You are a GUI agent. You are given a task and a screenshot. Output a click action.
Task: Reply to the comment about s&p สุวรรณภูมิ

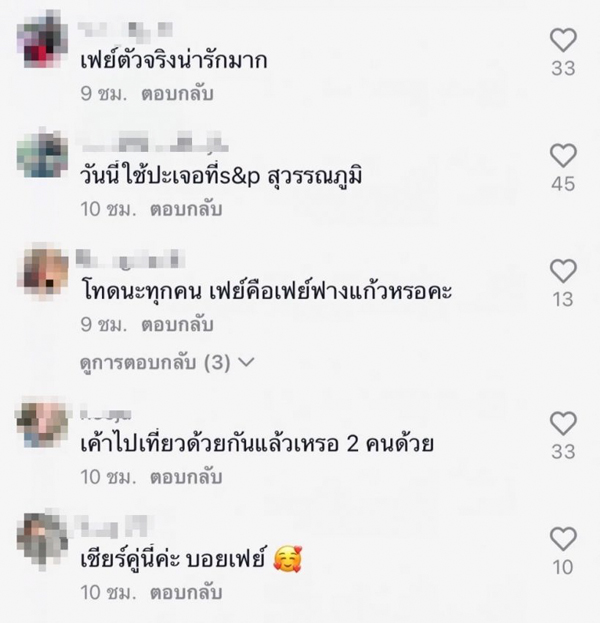(x=187, y=211)
